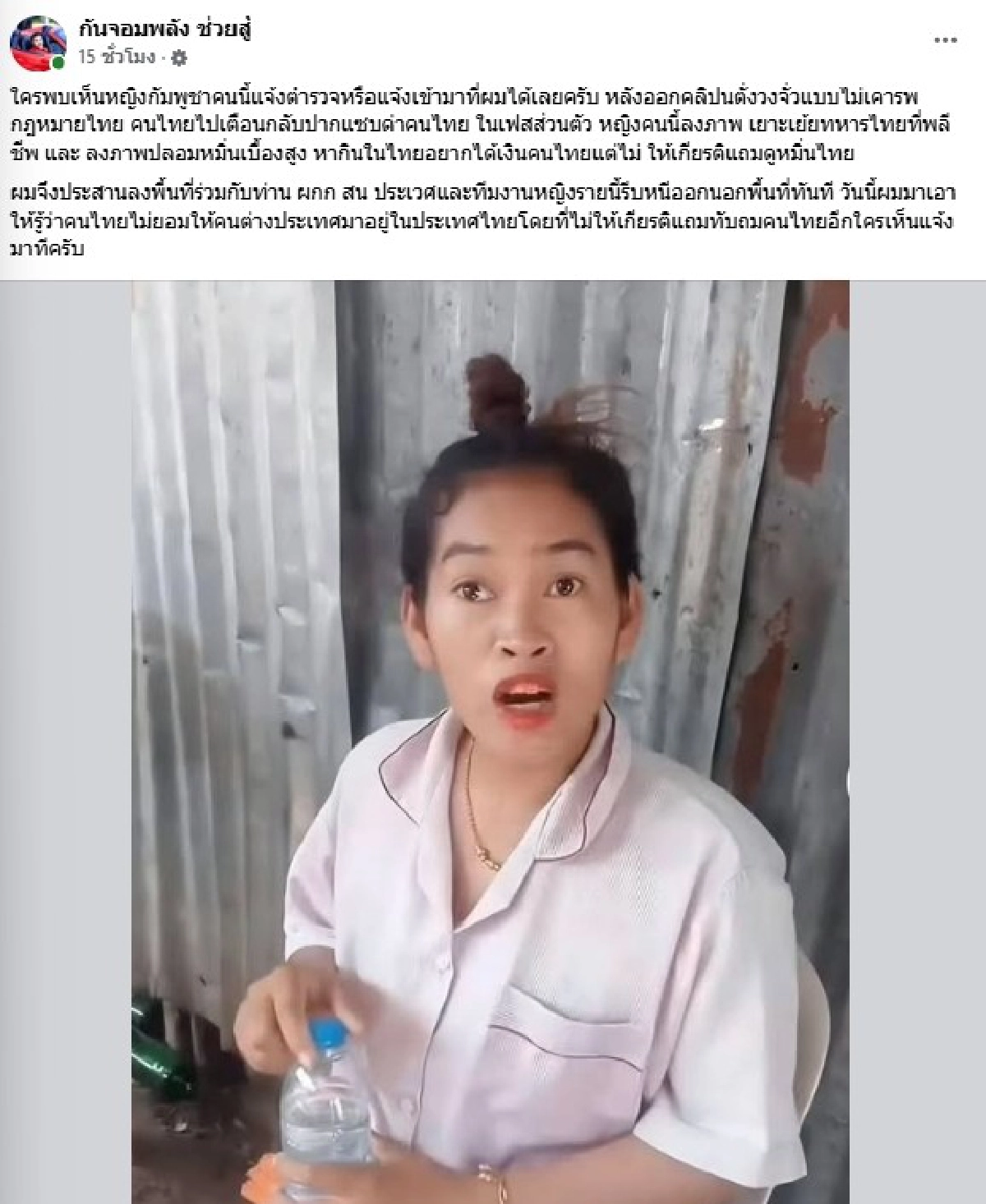Open the profile of กันจอมพลัง ช่วยสู้
This screenshot has width=986, height=1204.
165,30
